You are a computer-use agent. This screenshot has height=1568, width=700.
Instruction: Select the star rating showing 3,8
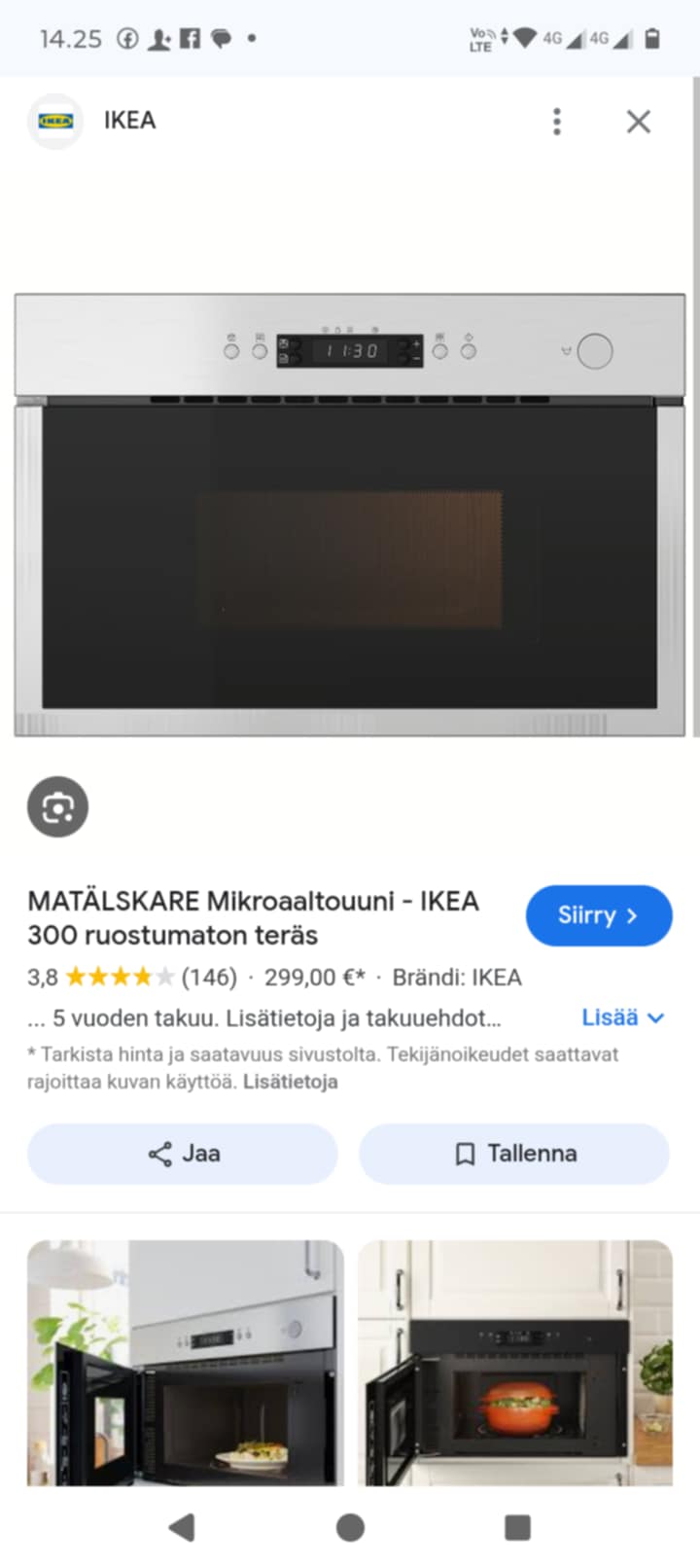(119, 977)
